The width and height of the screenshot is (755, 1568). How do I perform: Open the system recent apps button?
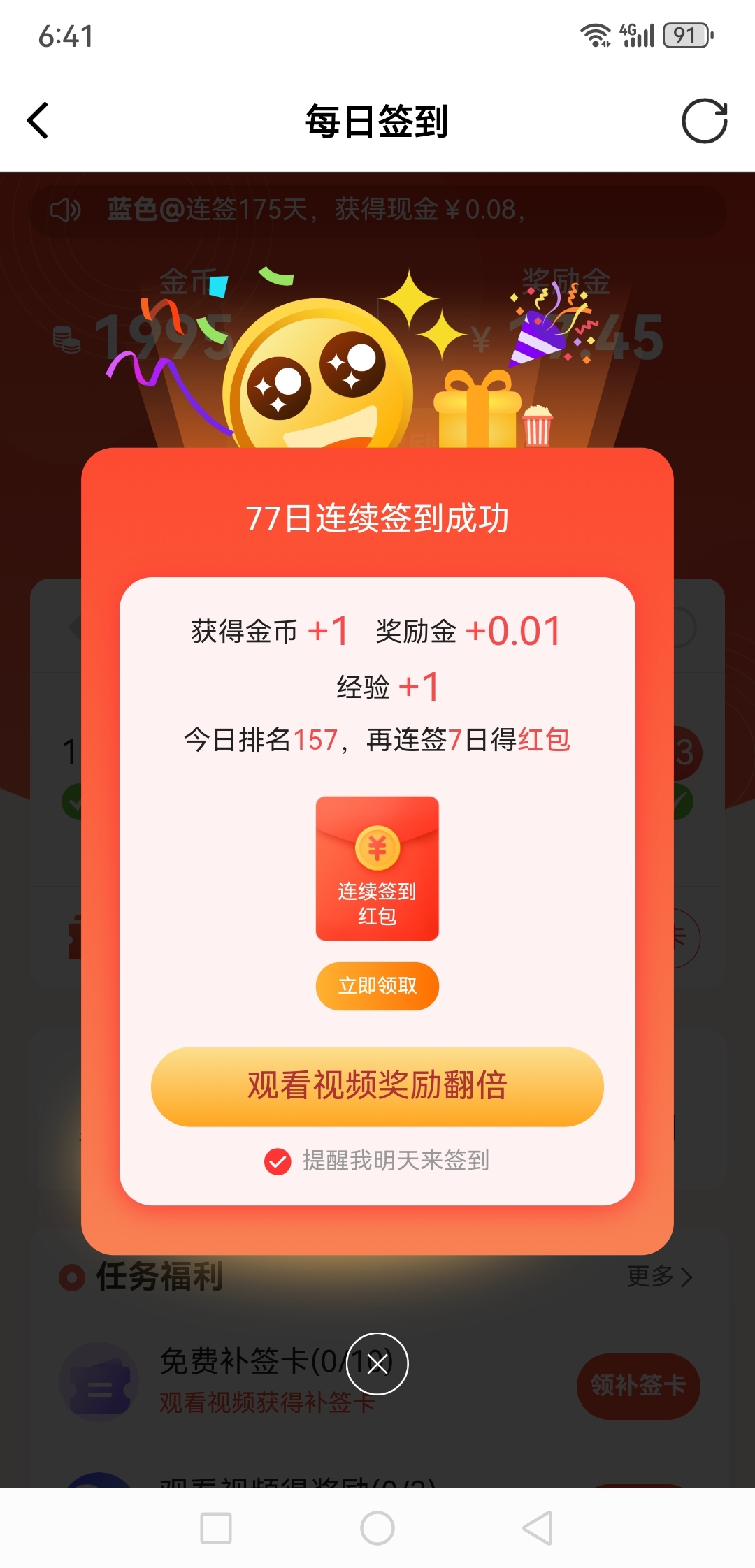216,1528
